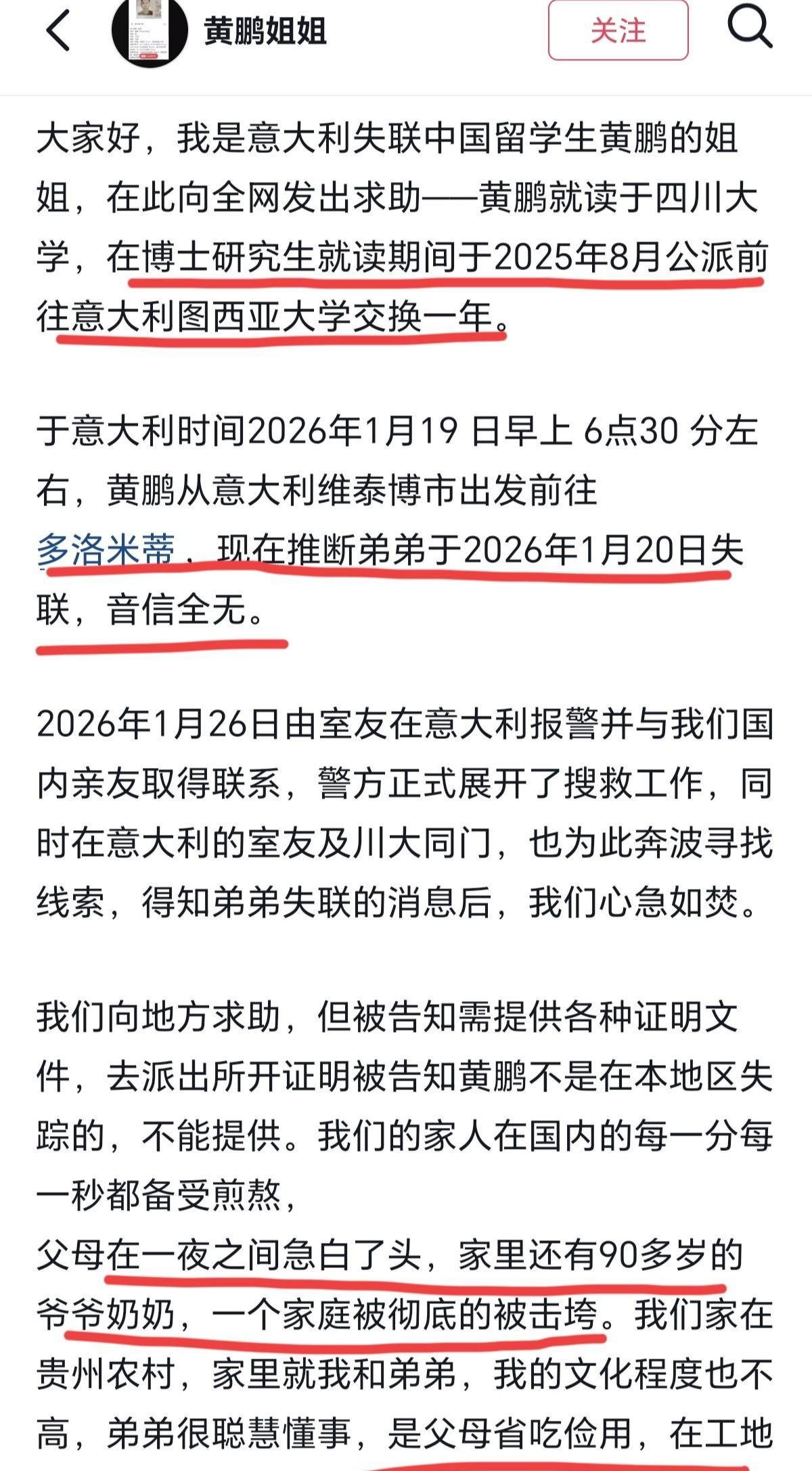Open the search magnifier icon
This screenshot has width=812, height=1471.
(750, 27)
